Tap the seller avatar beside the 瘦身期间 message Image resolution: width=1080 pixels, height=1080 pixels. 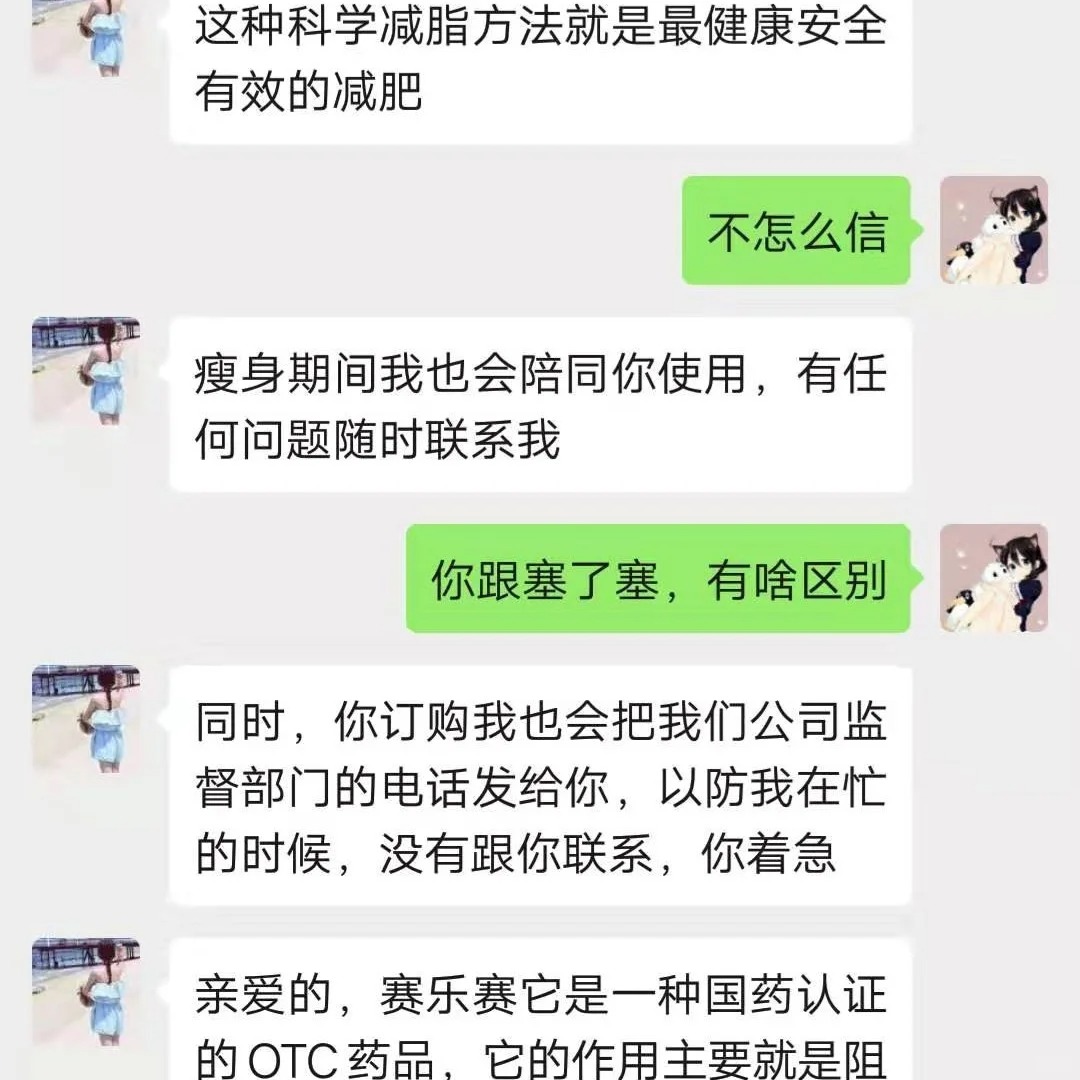point(86,371)
